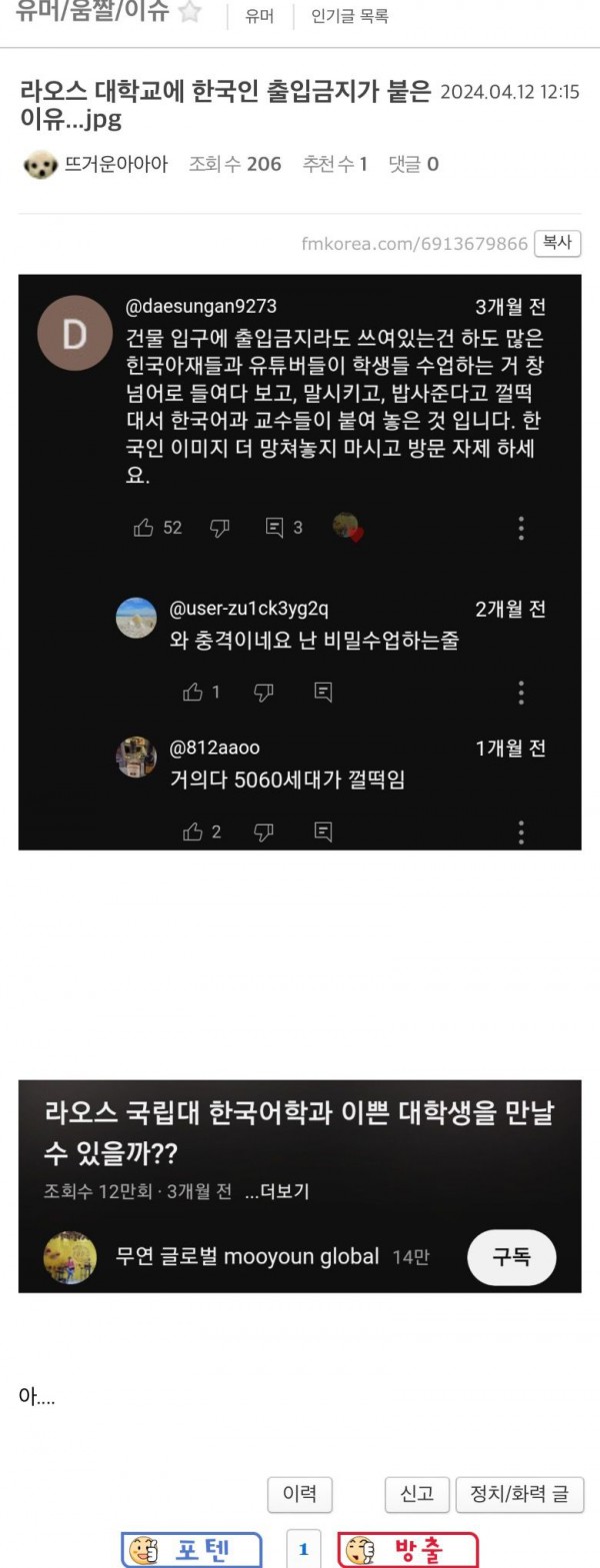This screenshot has width=600, height=1568.
Task: Open the YouTube comments image in the post
Action: point(299,562)
